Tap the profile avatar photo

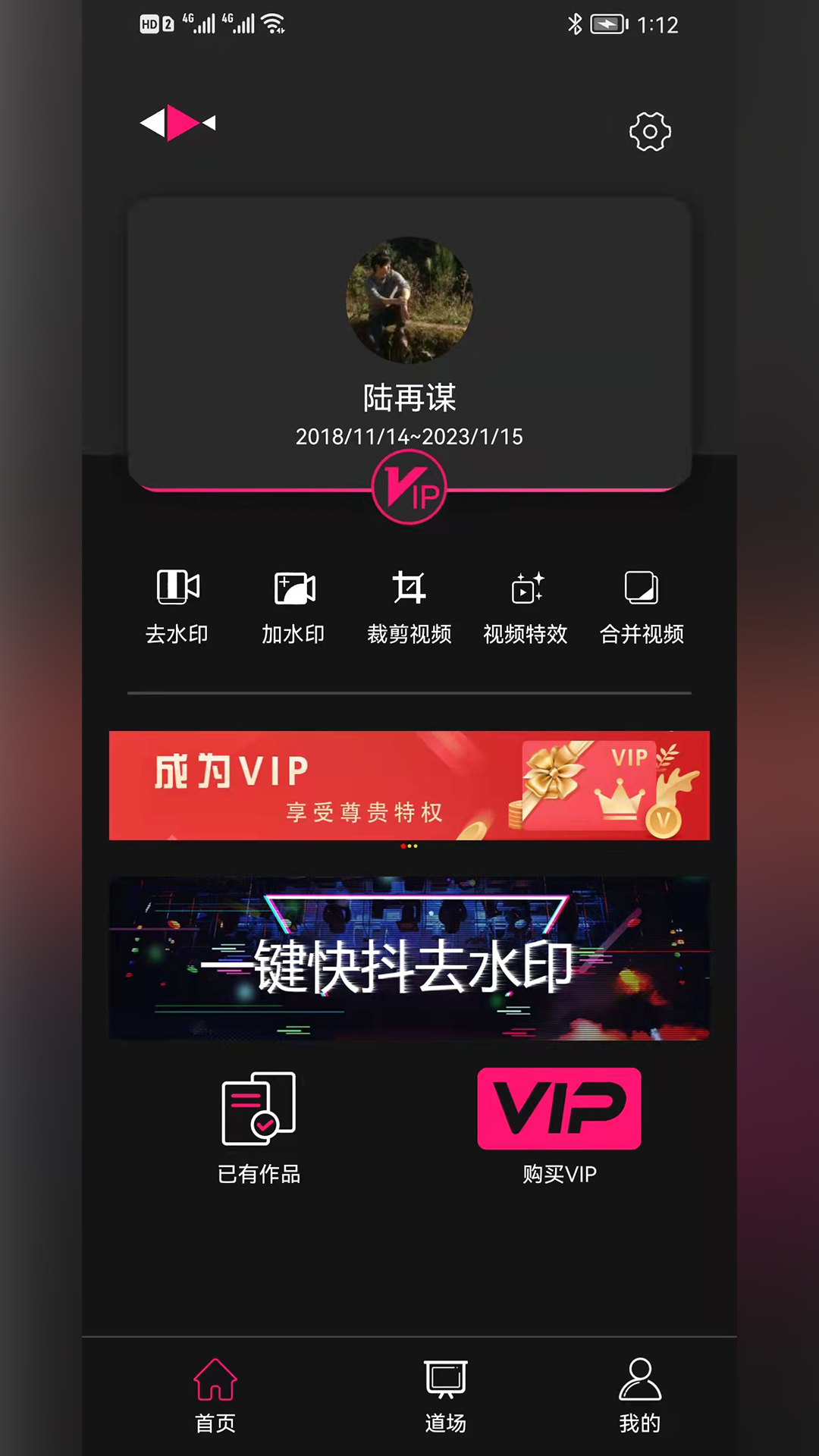[x=409, y=300]
